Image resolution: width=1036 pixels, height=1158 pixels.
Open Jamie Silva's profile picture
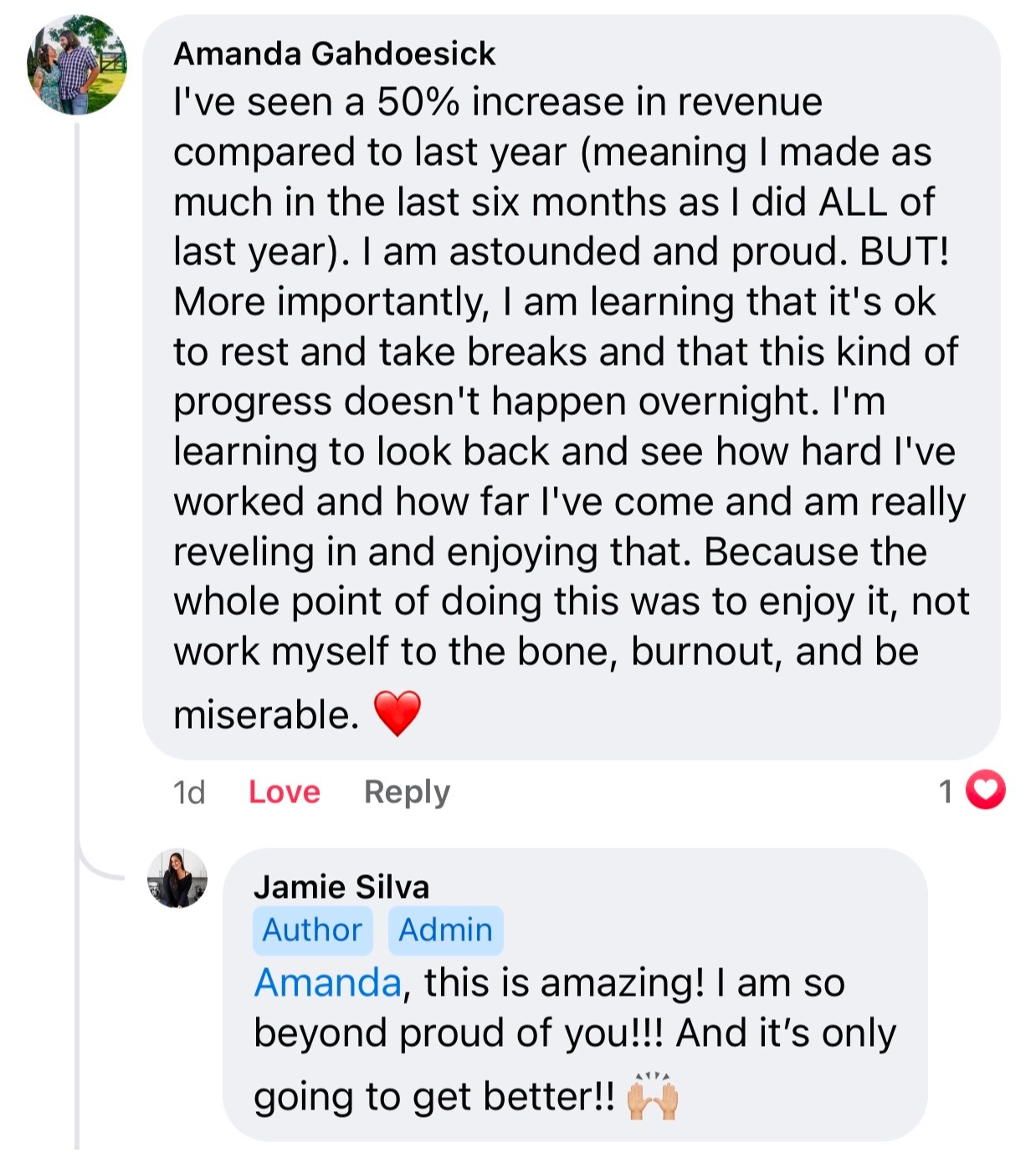pos(177,879)
